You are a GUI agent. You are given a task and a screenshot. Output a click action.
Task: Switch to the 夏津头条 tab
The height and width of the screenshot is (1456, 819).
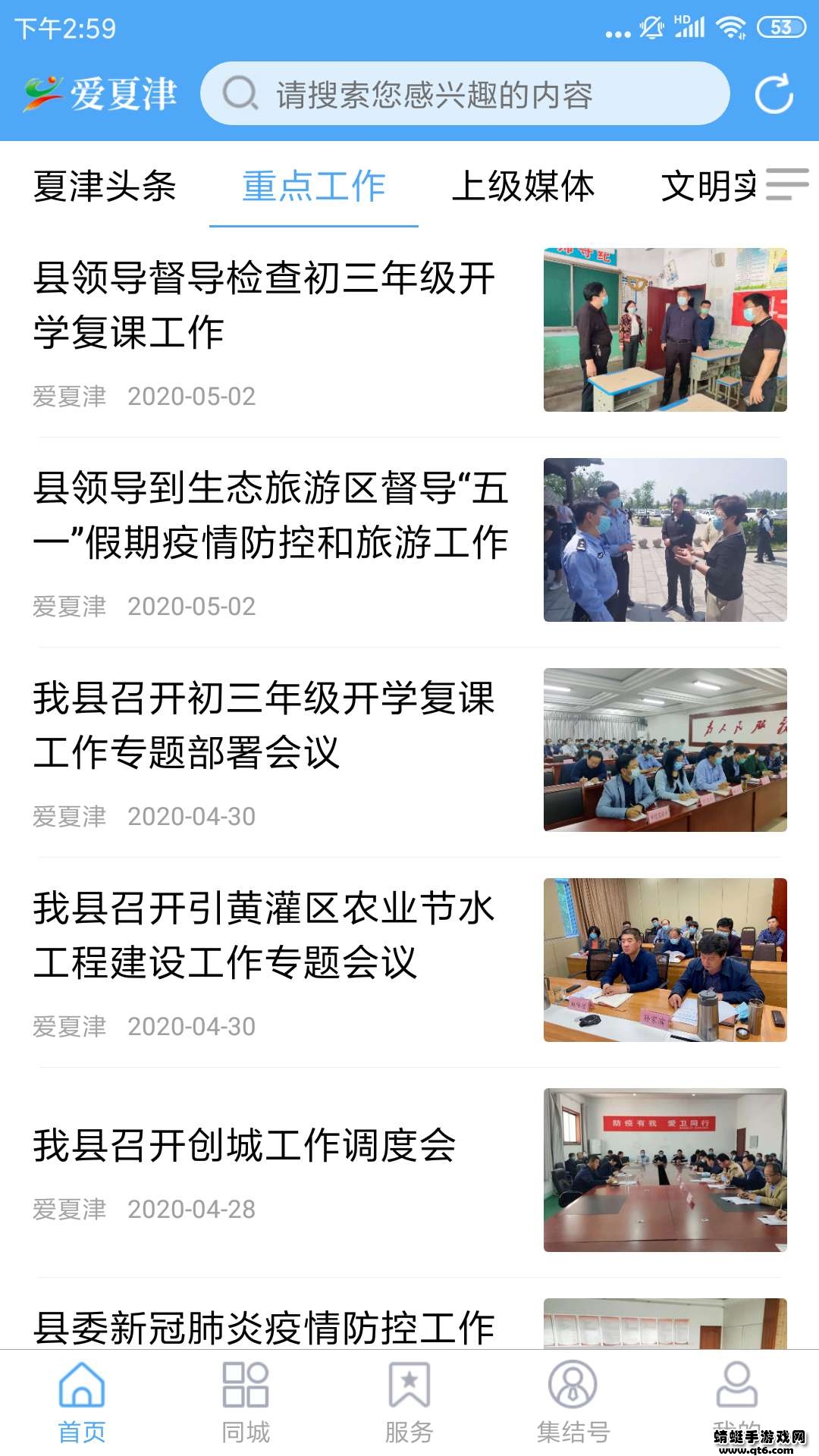106,187
